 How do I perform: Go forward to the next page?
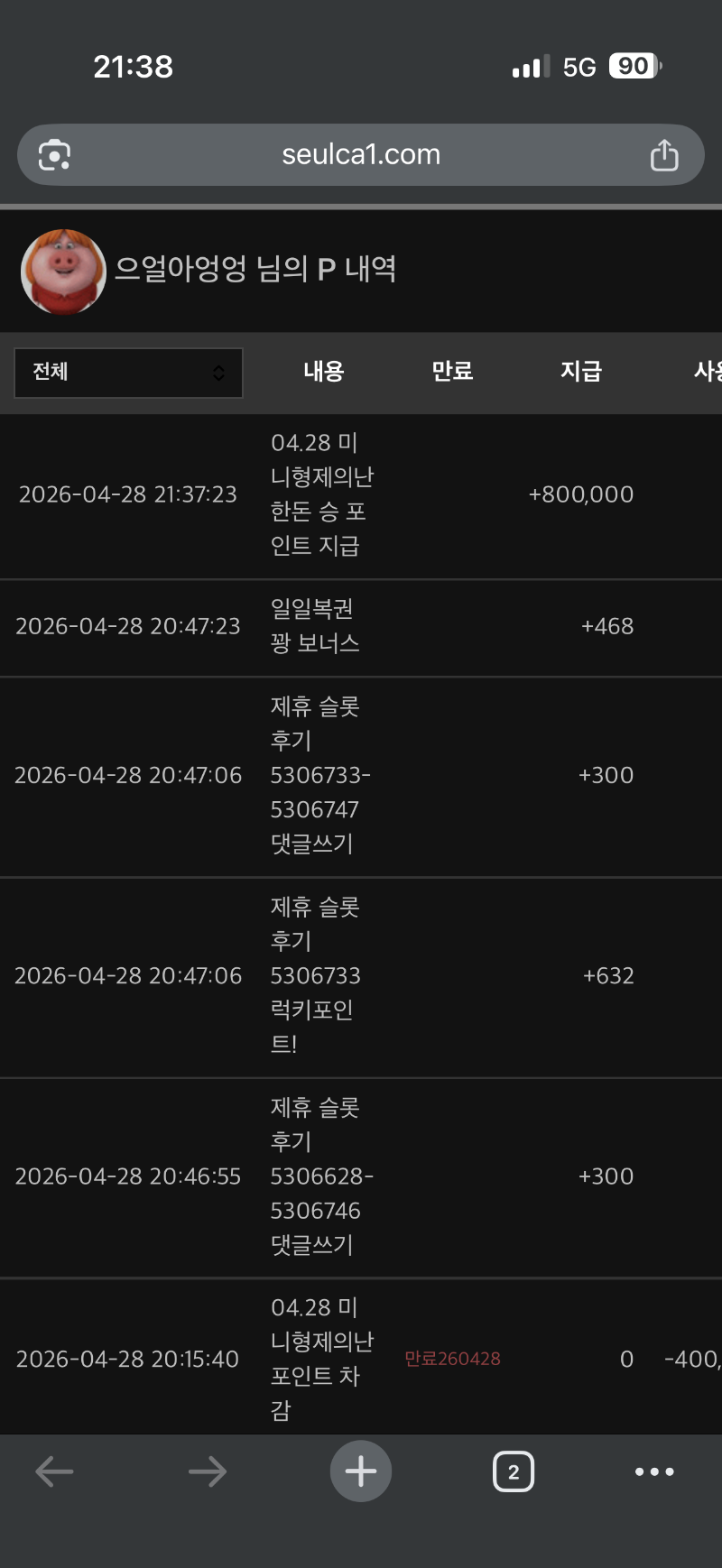[x=208, y=1471]
